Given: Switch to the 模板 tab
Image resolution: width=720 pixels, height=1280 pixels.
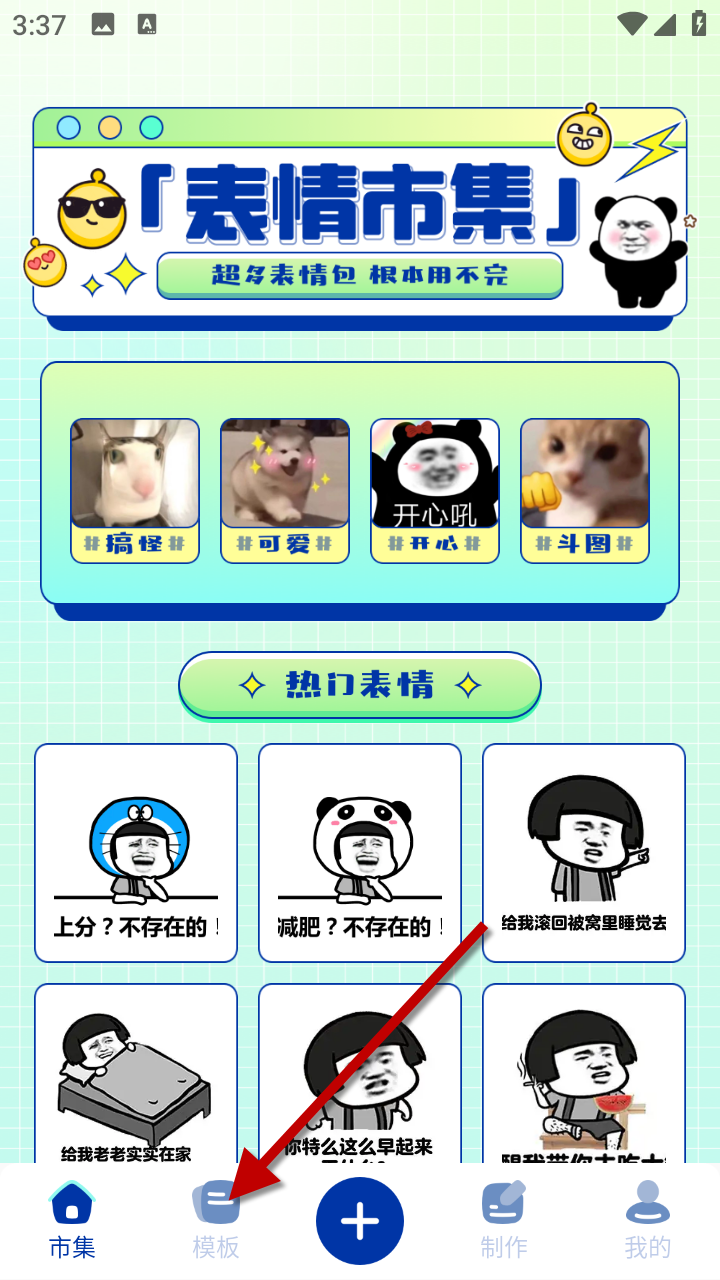Looking at the screenshot, I should click(x=216, y=1220).
